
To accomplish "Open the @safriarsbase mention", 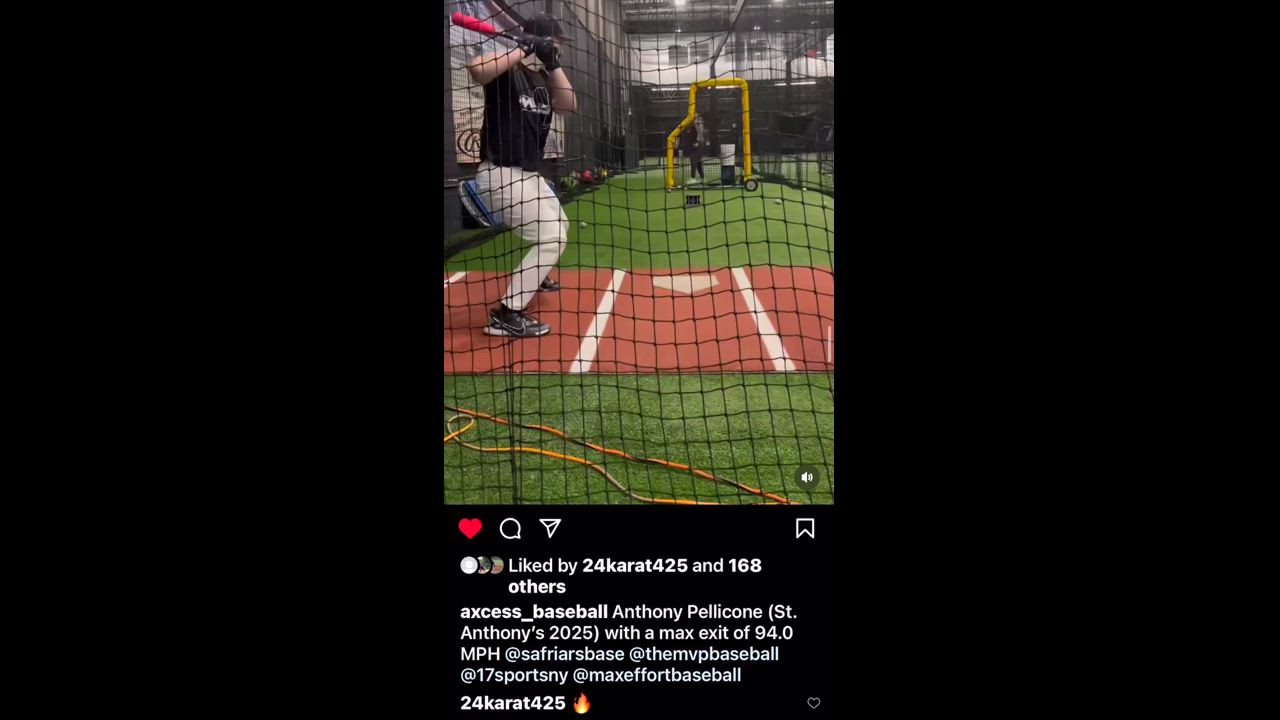I will [564, 654].
